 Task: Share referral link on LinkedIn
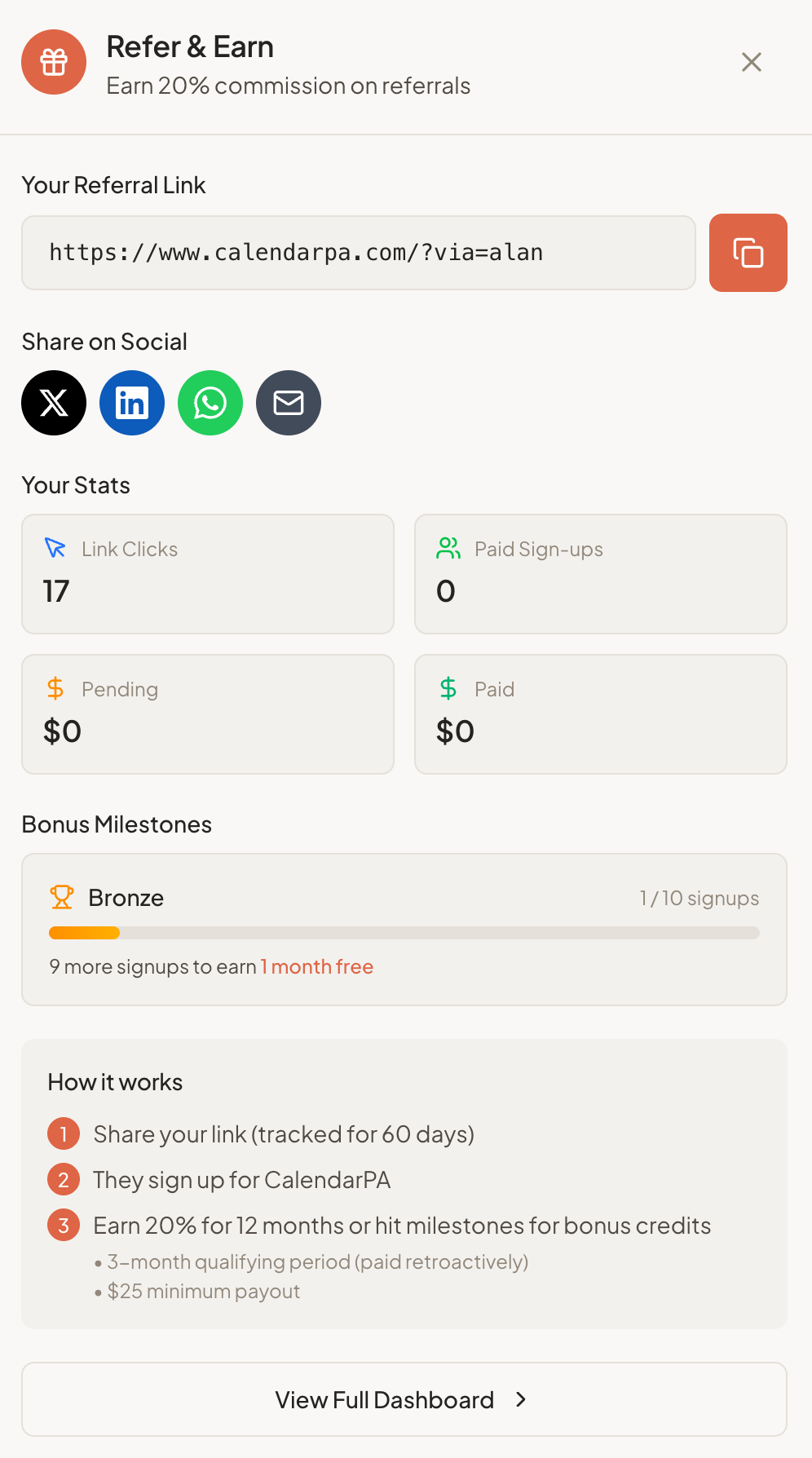pyautogui.click(x=131, y=402)
